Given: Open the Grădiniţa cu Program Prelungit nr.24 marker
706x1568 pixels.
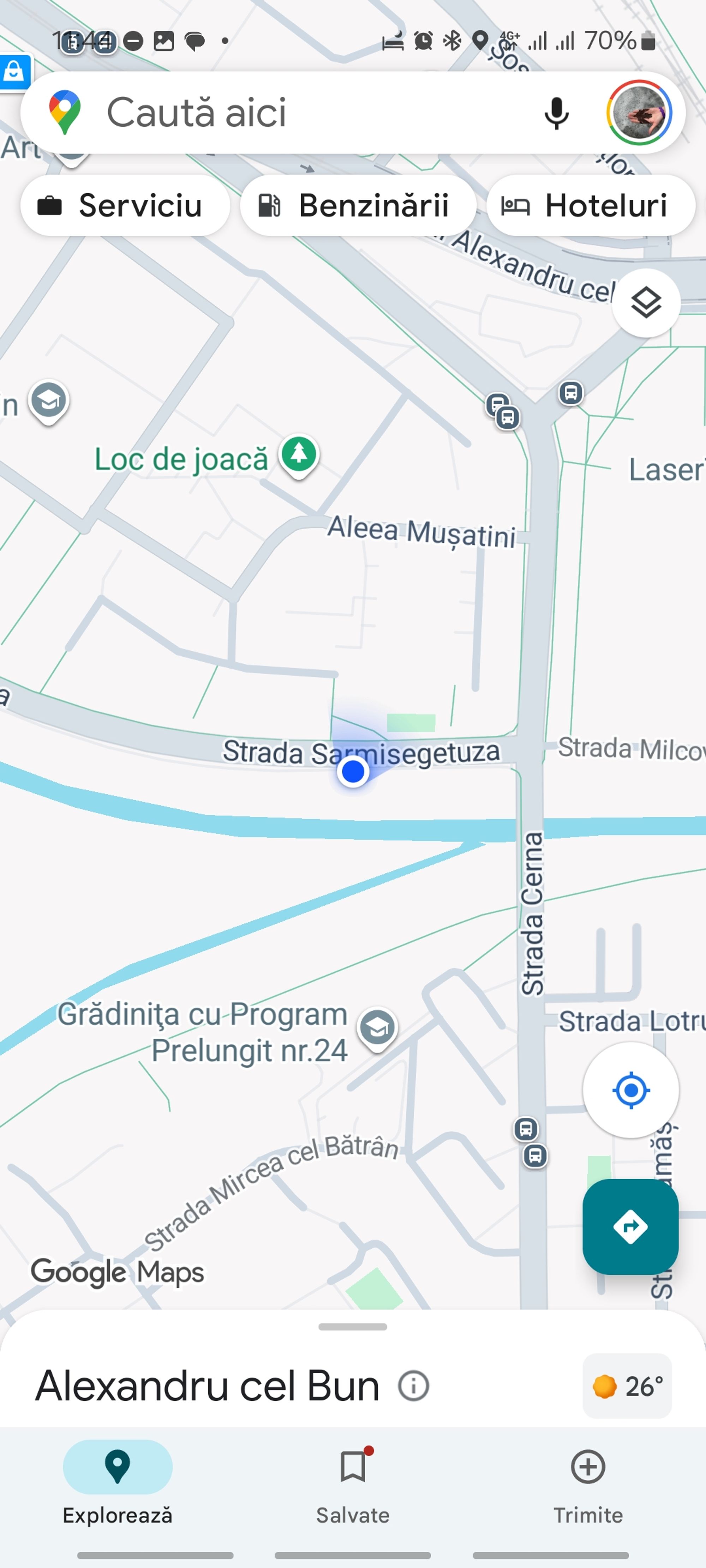Looking at the screenshot, I should click(x=377, y=1027).
